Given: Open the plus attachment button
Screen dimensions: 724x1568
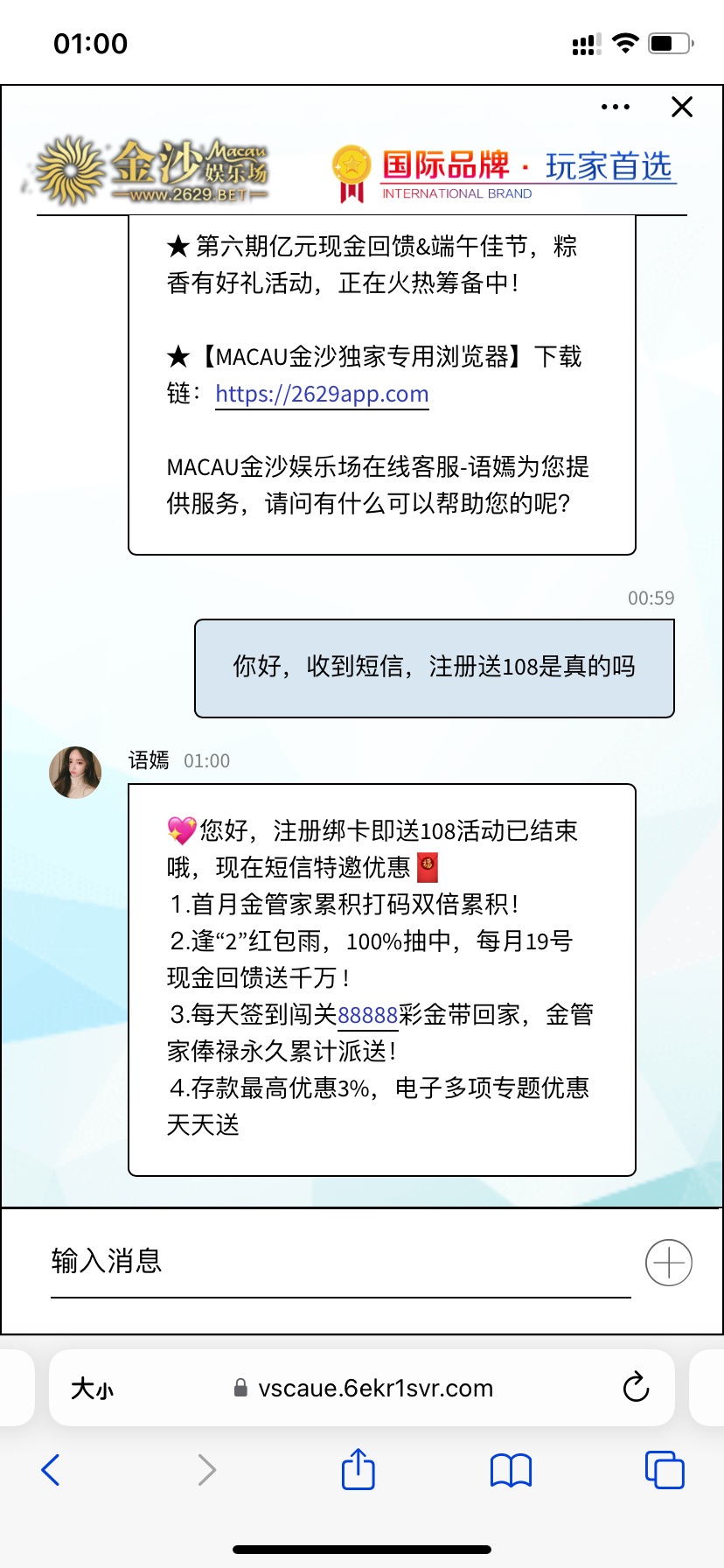Looking at the screenshot, I should pyautogui.click(x=669, y=1263).
